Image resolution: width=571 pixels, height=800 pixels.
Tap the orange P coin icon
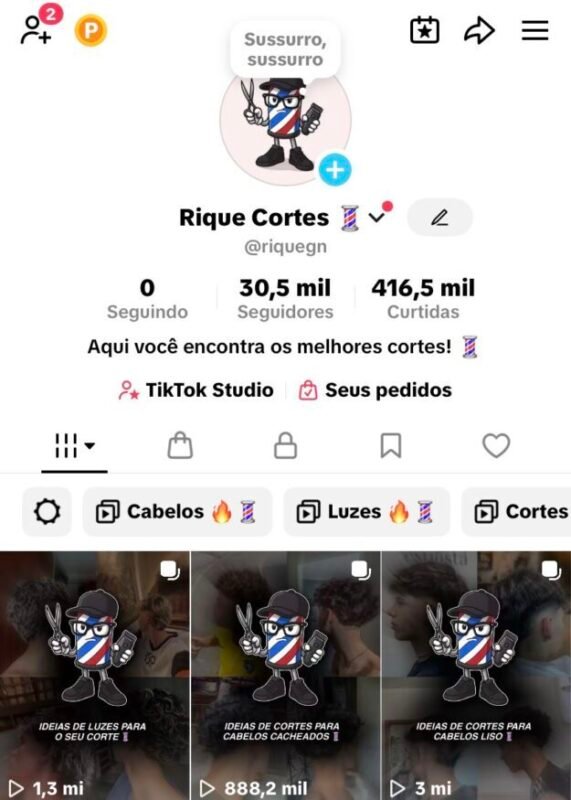pos(91,31)
